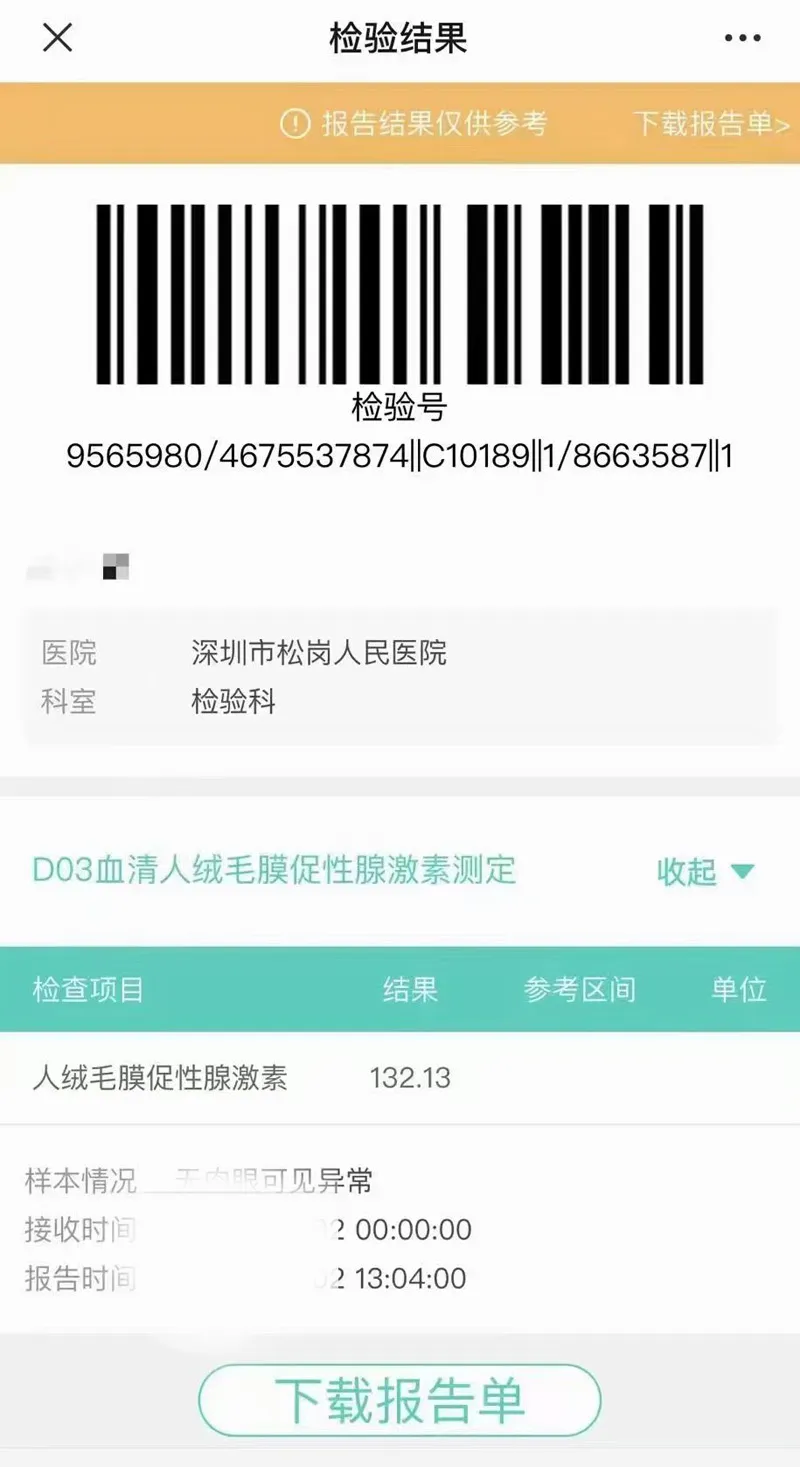800x1467 pixels.
Task: Tap the 下载报告单> link in the banner
Action: pos(711,123)
